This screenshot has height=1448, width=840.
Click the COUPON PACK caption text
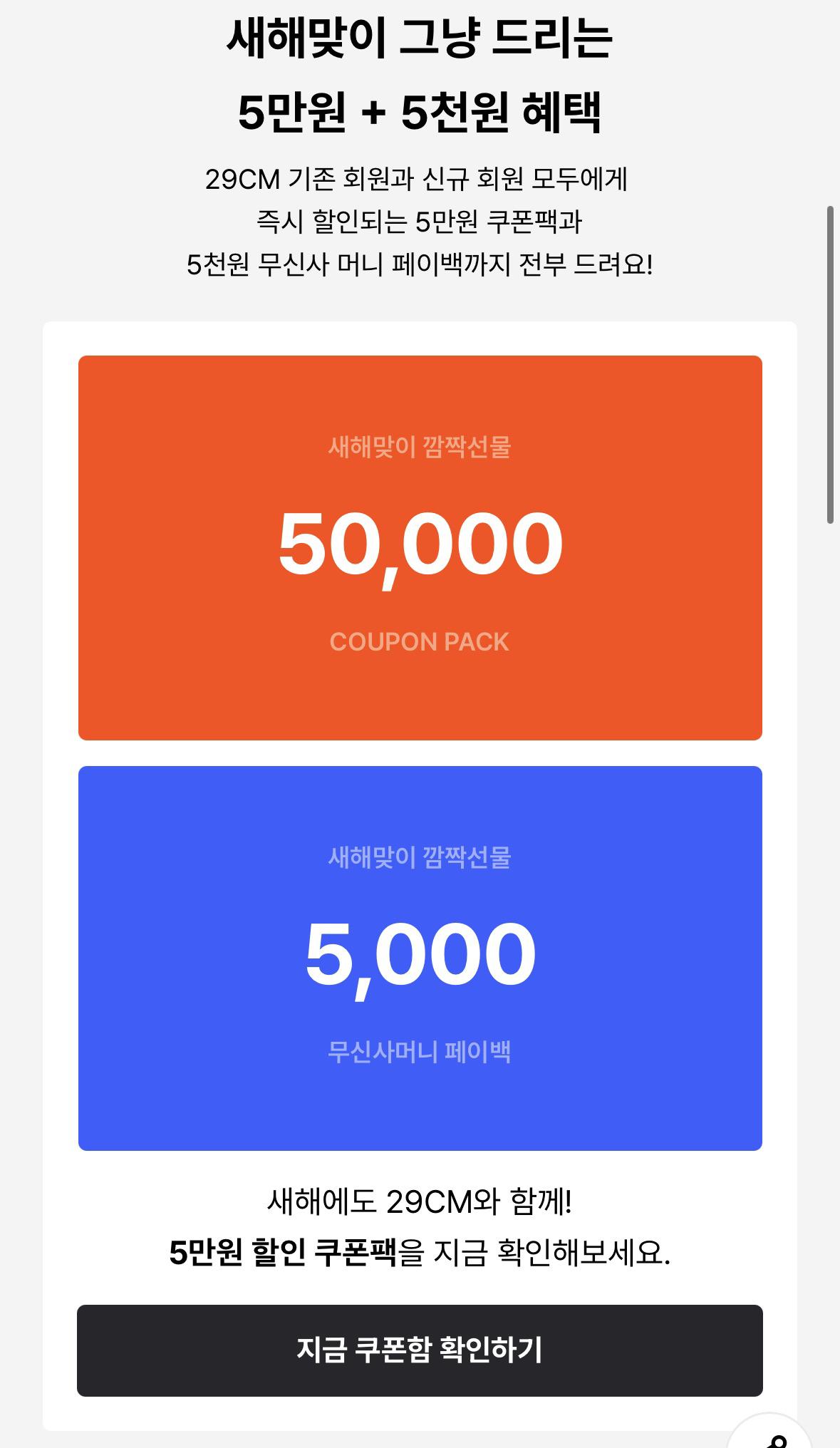(x=420, y=641)
